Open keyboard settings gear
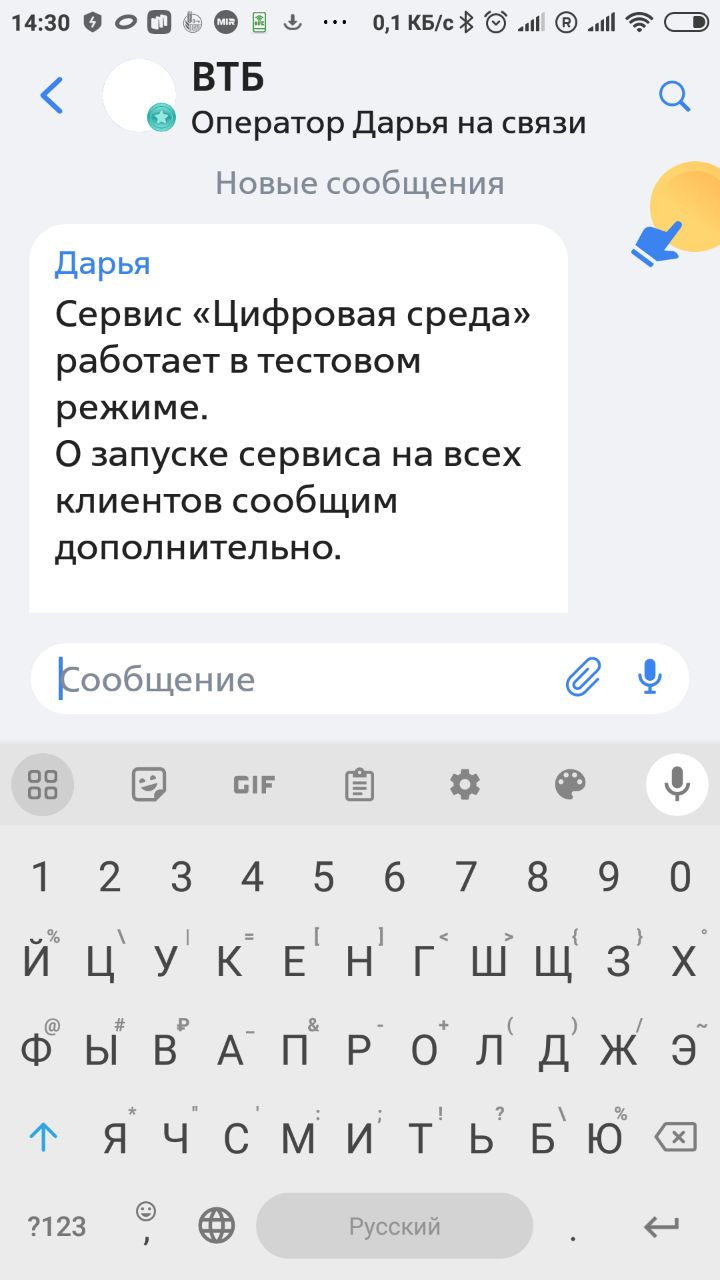720x1280 pixels. click(x=465, y=785)
